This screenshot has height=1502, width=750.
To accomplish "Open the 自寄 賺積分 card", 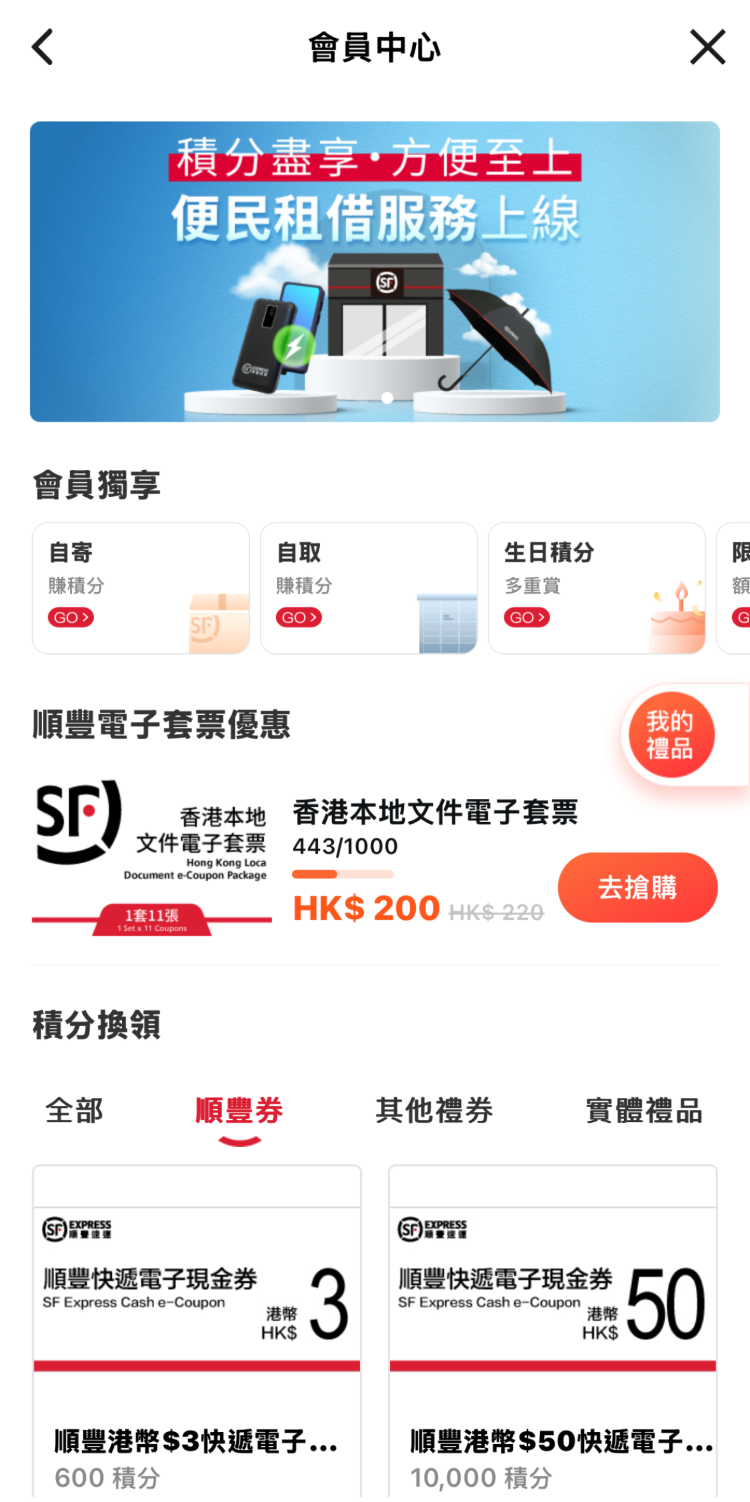I will click(x=140, y=588).
